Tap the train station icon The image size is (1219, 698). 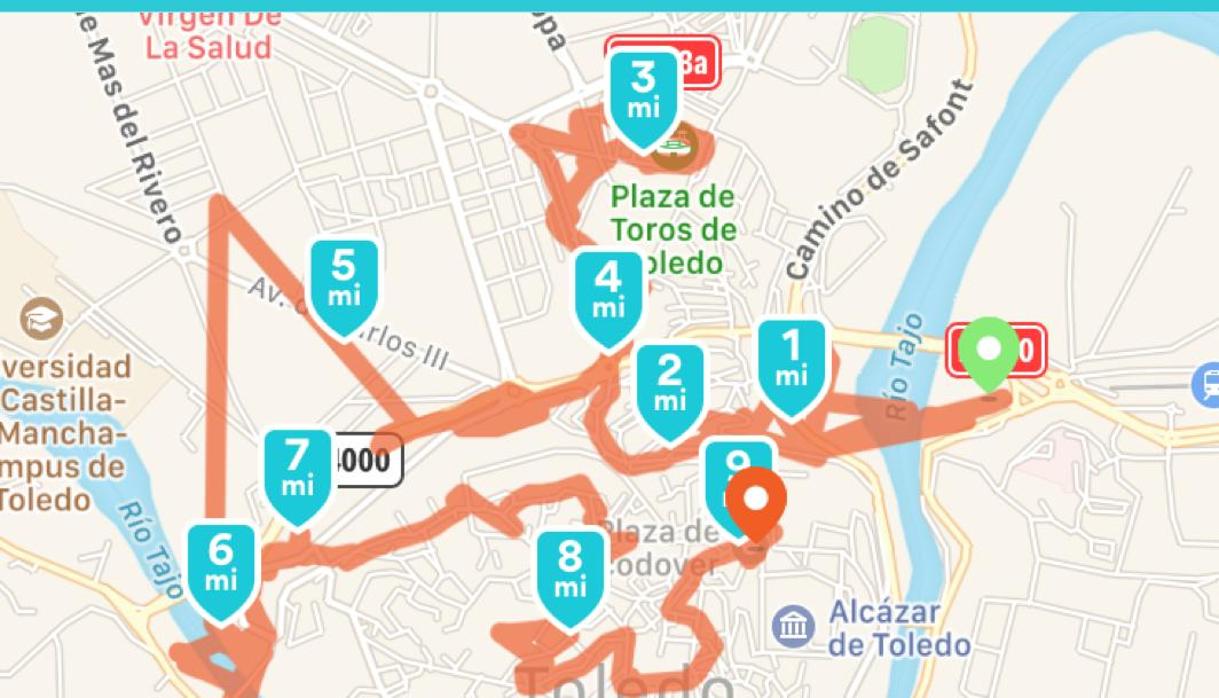[x=1209, y=384]
